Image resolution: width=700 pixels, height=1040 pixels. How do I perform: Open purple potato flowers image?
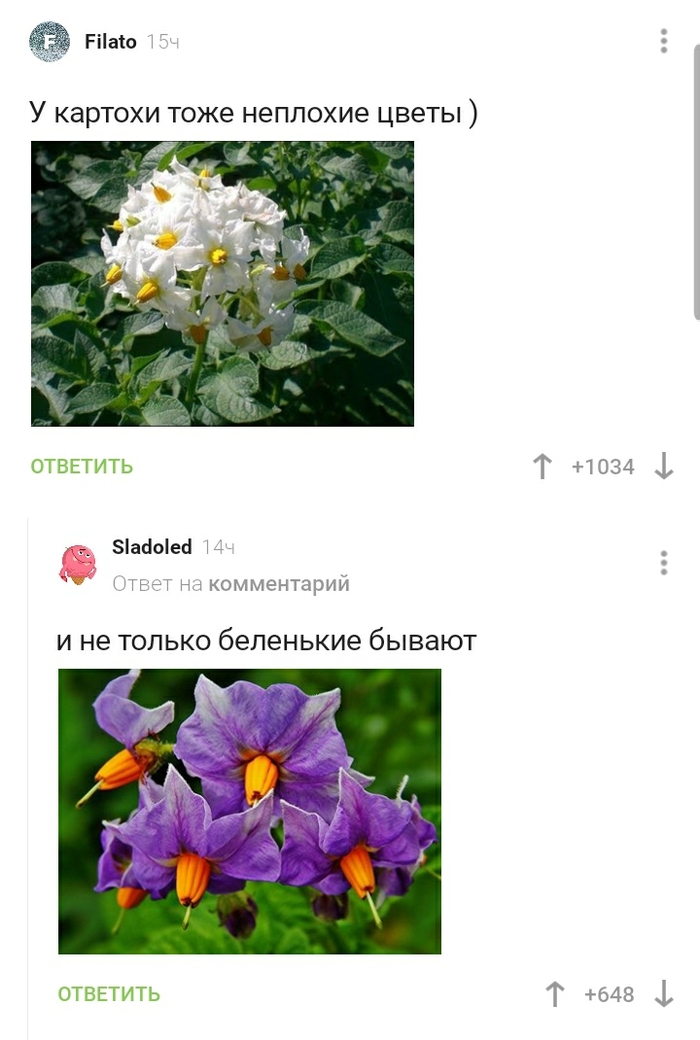coord(249,811)
